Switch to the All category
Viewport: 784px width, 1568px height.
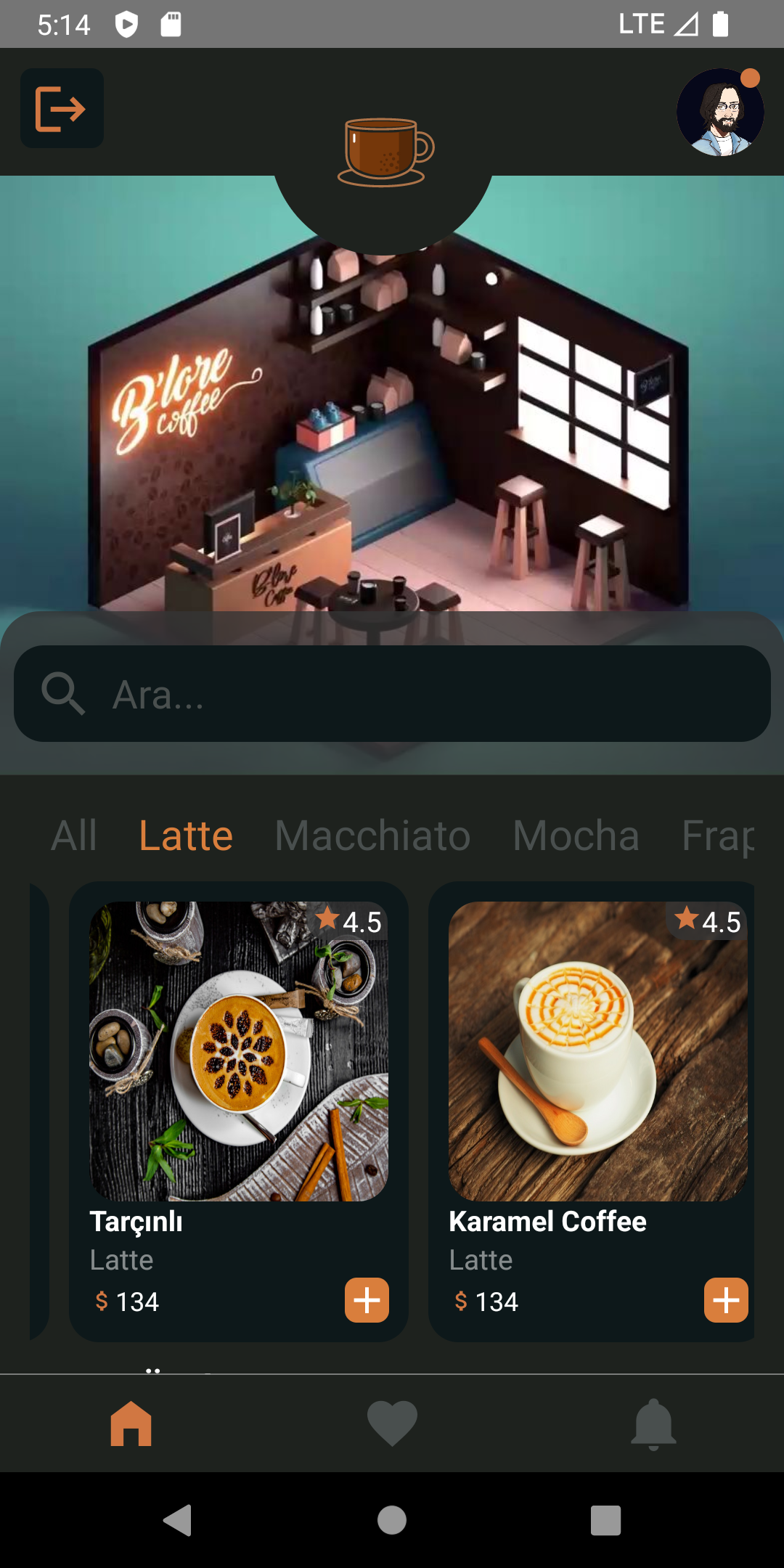tap(73, 835)
